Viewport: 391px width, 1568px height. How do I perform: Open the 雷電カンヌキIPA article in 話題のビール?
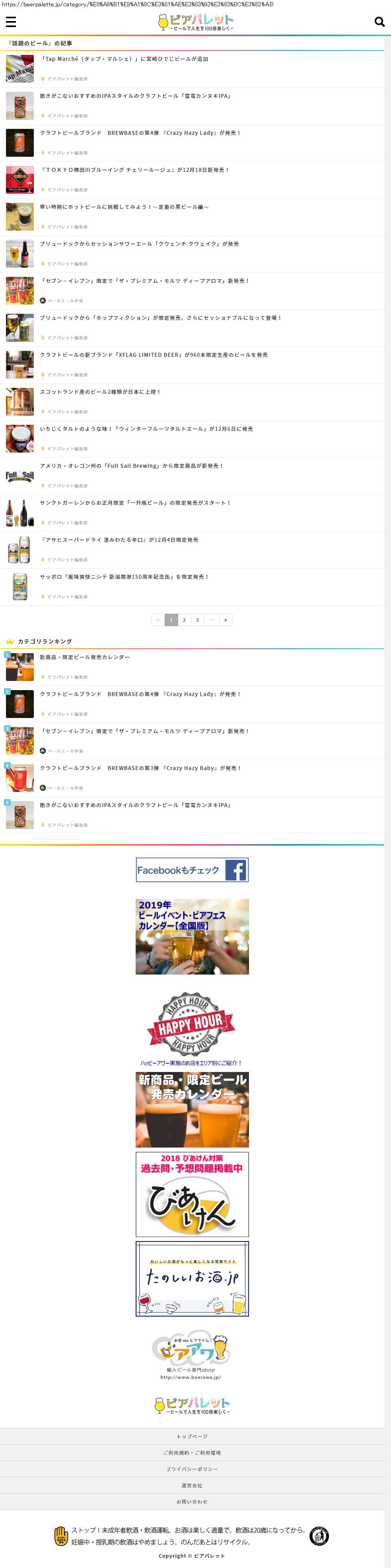tap(135, 96)
